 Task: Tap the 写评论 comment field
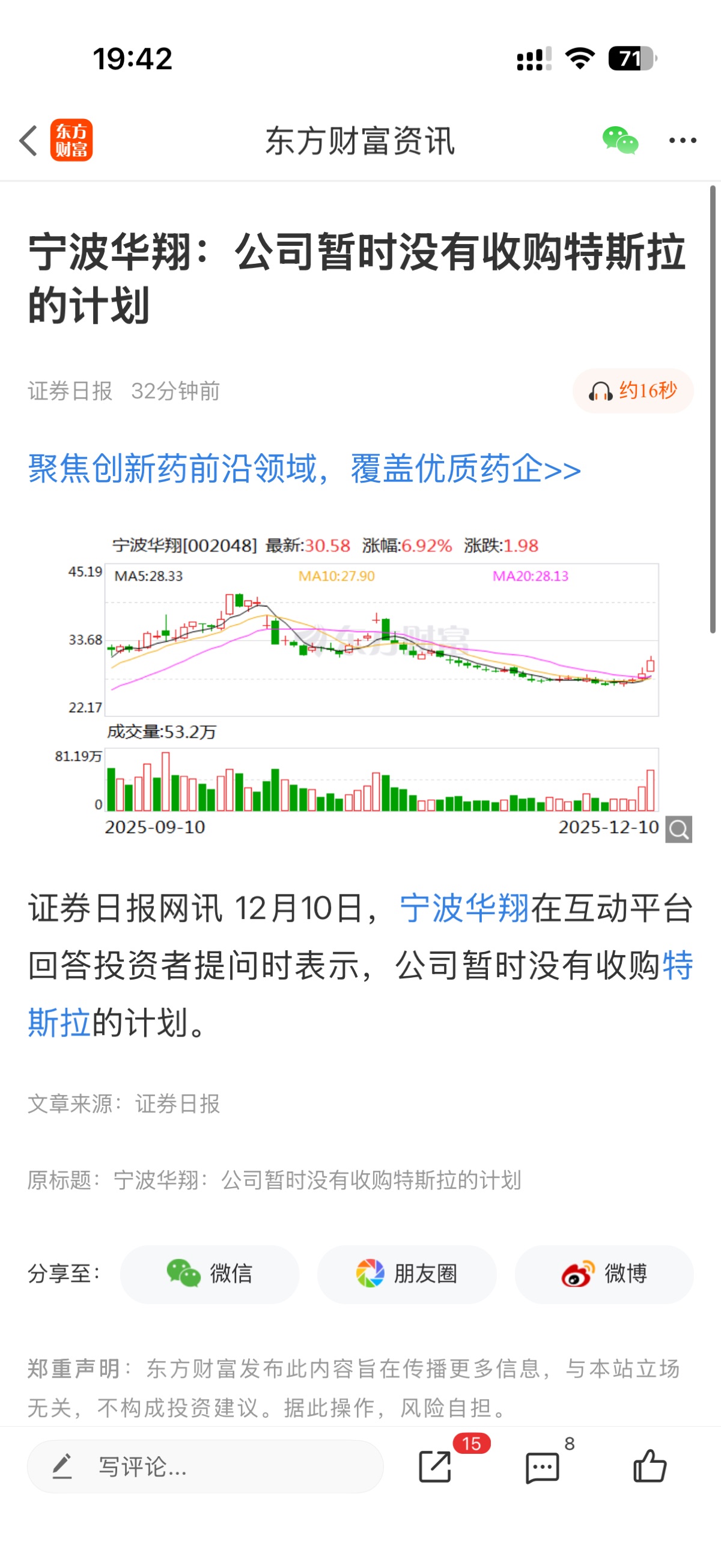(x=205, y=1466)
